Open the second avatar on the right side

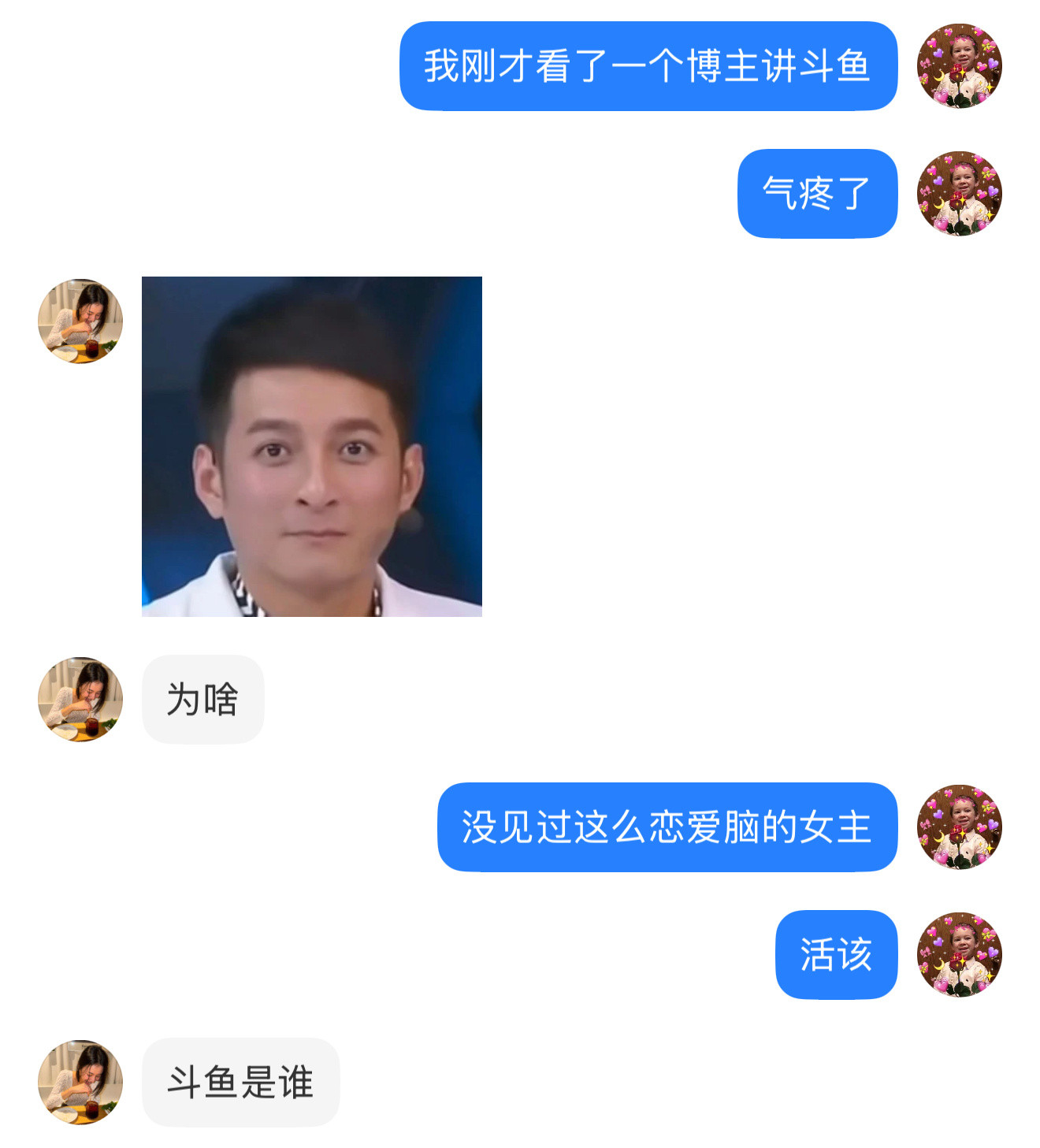tap(960, 195)
